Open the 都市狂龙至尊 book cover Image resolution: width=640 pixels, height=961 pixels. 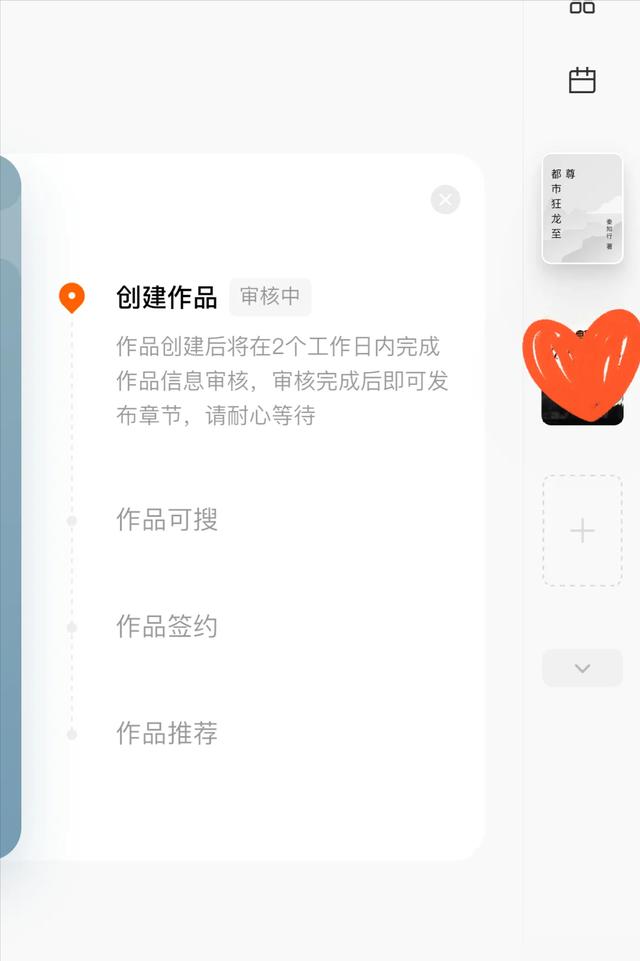pyautogui.click(x=582, y=208)
